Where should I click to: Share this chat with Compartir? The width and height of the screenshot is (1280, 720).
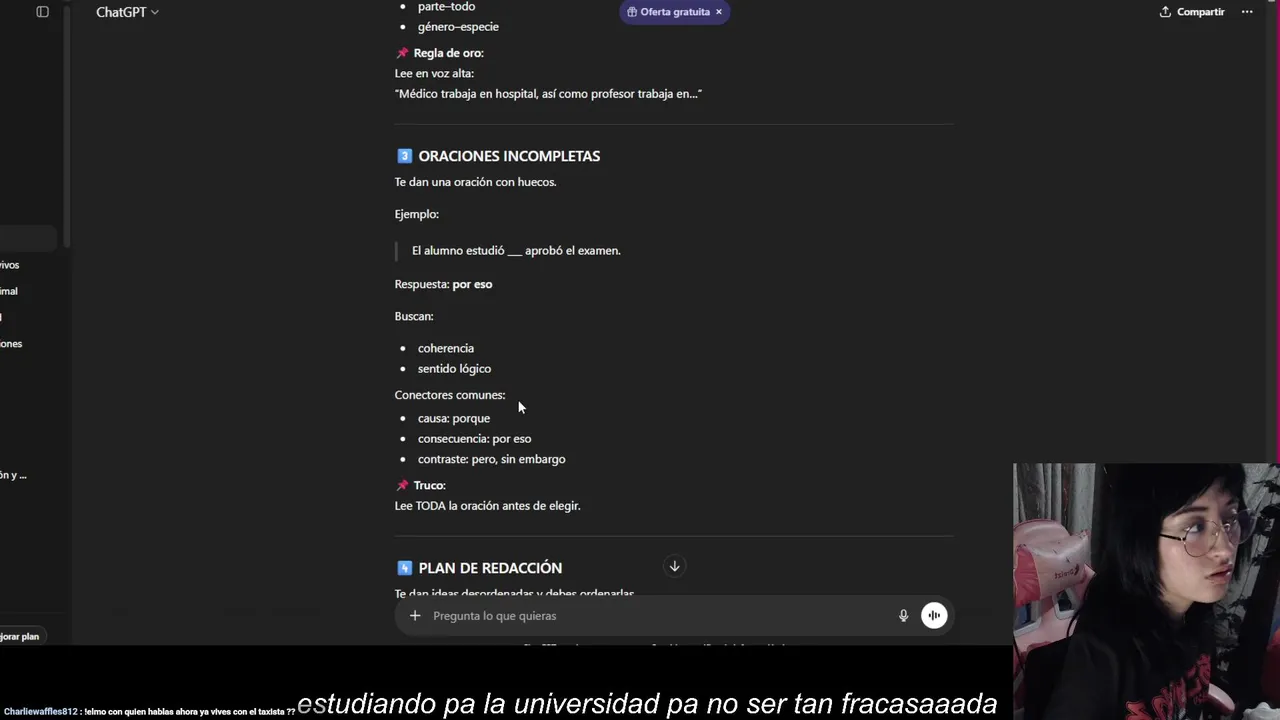pyautogui.click(x=1192, y=12)
